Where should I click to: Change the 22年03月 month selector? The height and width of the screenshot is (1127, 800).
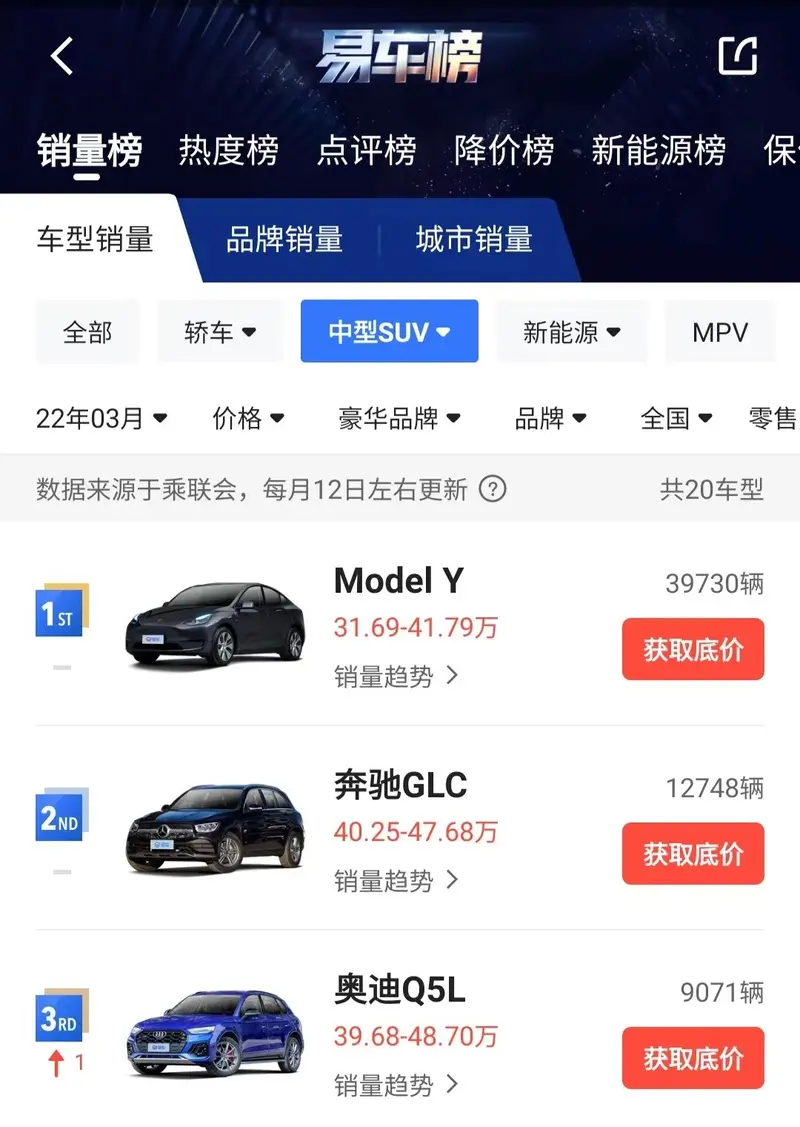click(x=101, y=418)
